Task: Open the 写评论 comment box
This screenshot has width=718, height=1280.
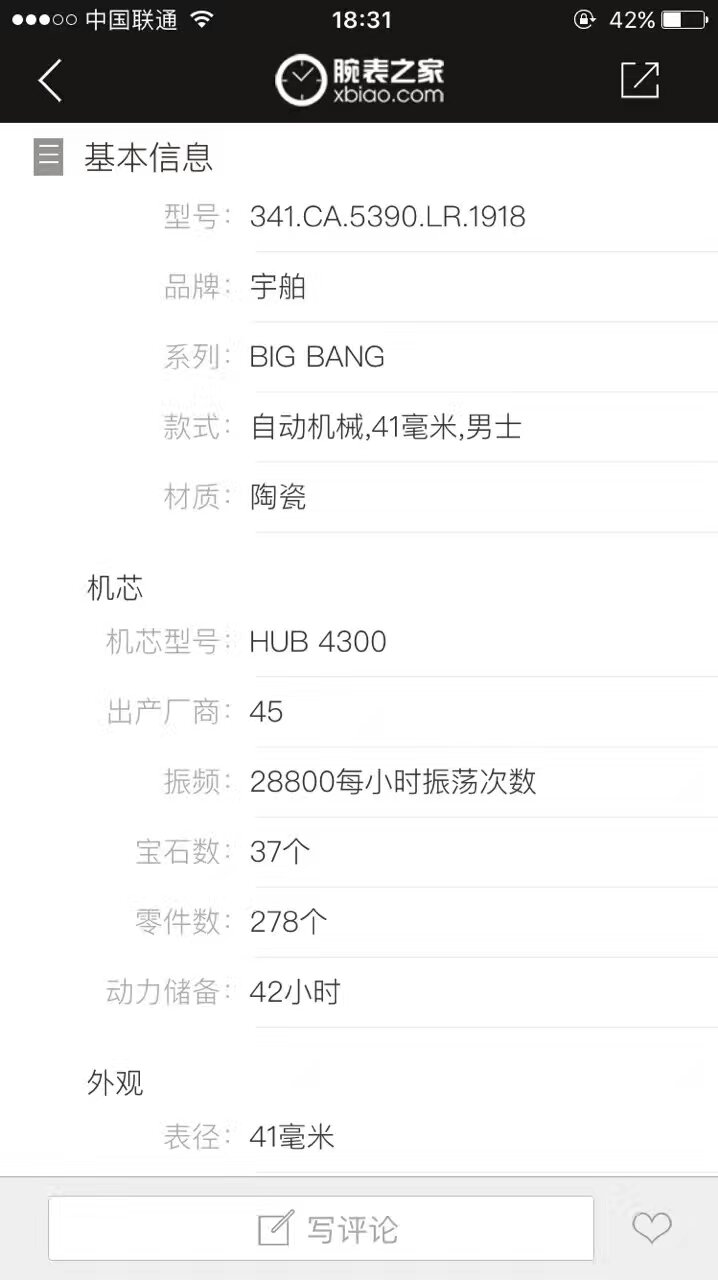Action: click(x=321, y=1228)
